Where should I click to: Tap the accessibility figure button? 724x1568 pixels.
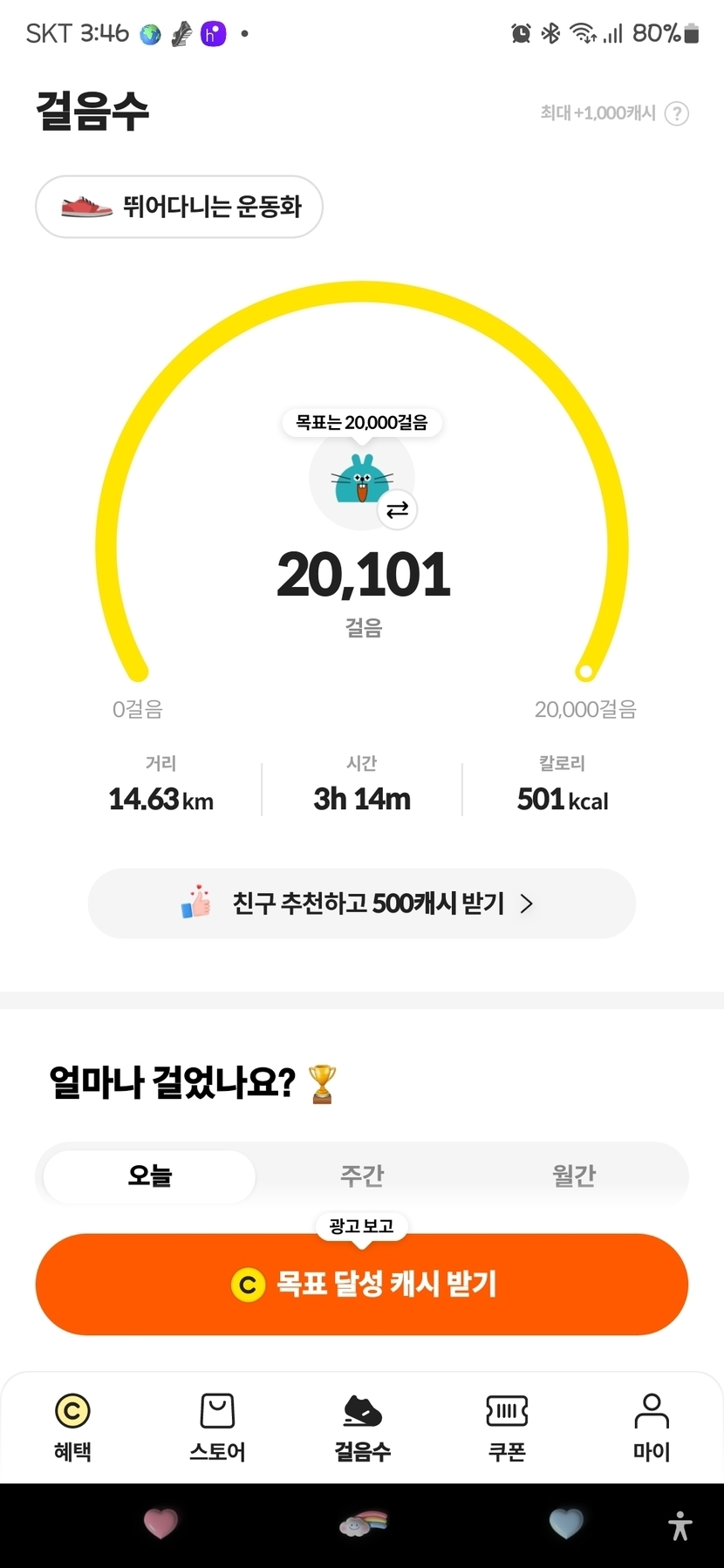pos(680,1525)
